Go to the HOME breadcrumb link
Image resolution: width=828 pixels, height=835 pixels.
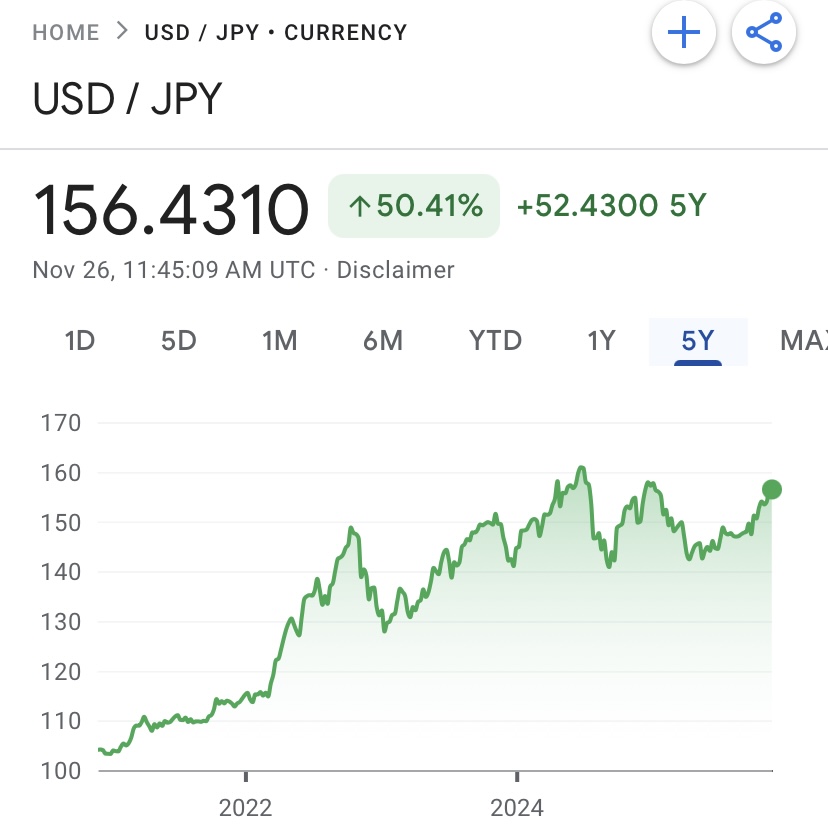(x=66, y=32)
